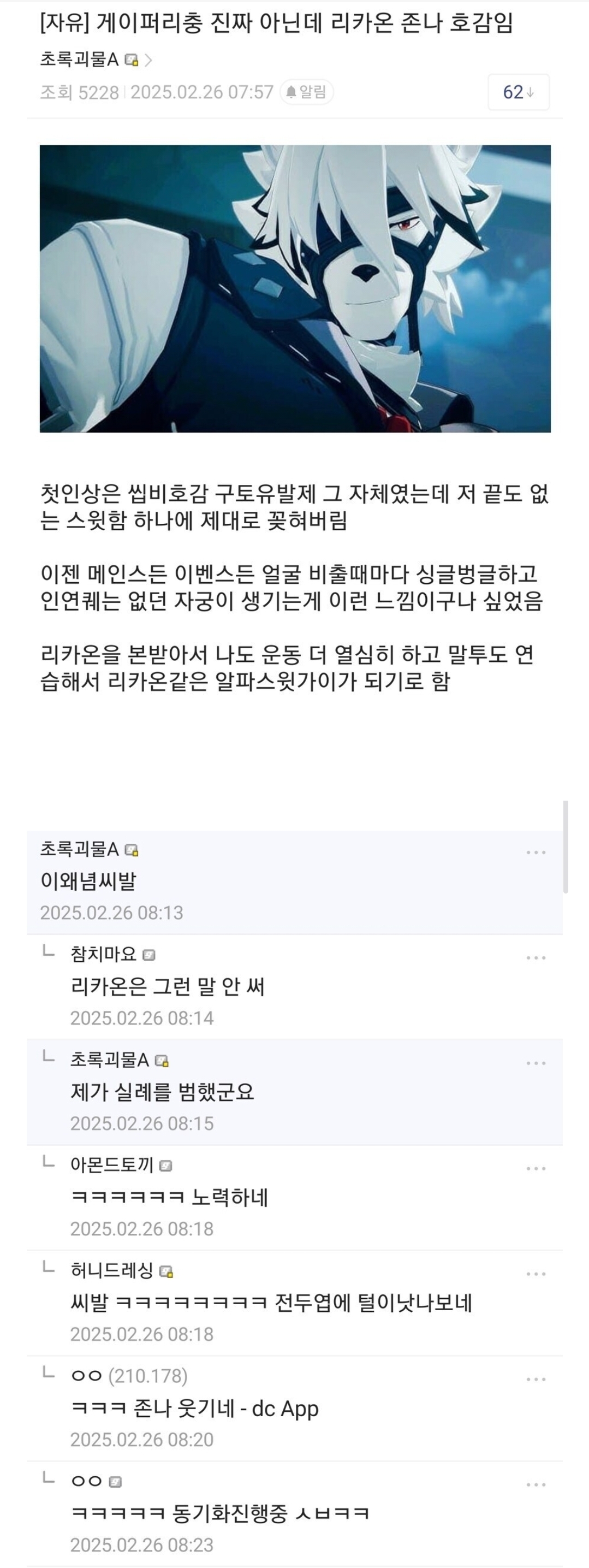
Task: Jump to the 62 comments section
Action: pos(518,92)
